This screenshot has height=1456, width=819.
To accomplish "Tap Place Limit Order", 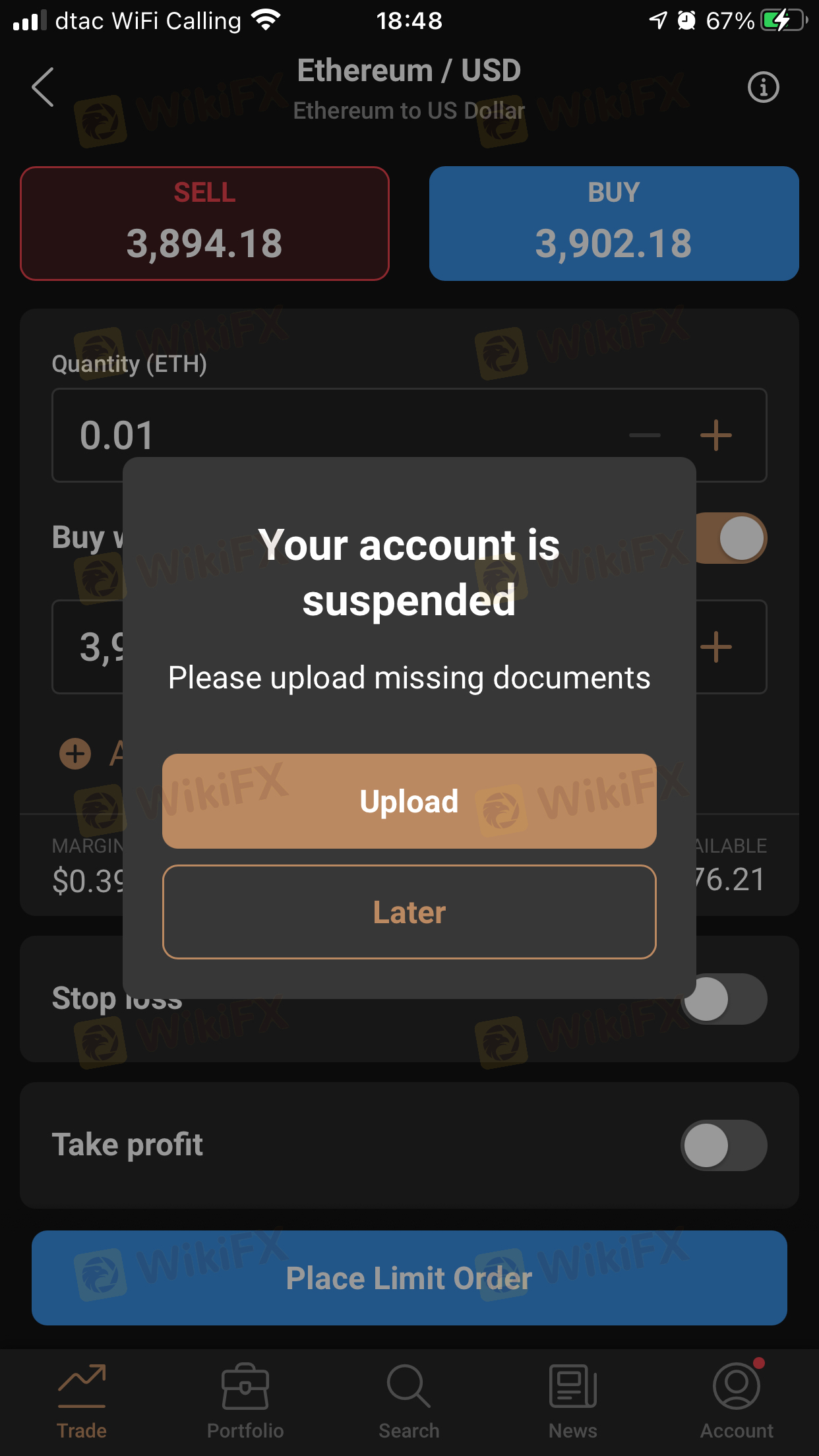I will click(409, 1278).
